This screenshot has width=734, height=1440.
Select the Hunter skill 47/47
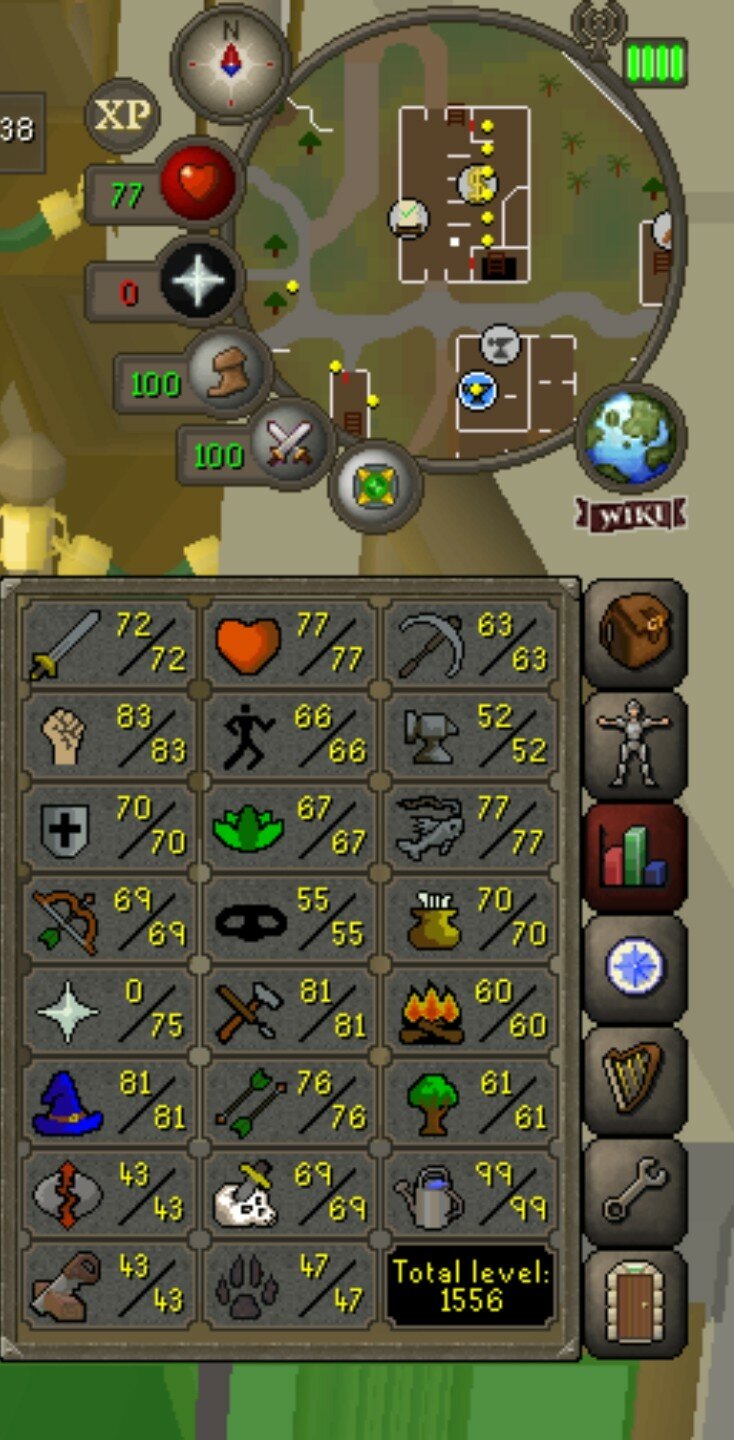(x=289, y=1285)
